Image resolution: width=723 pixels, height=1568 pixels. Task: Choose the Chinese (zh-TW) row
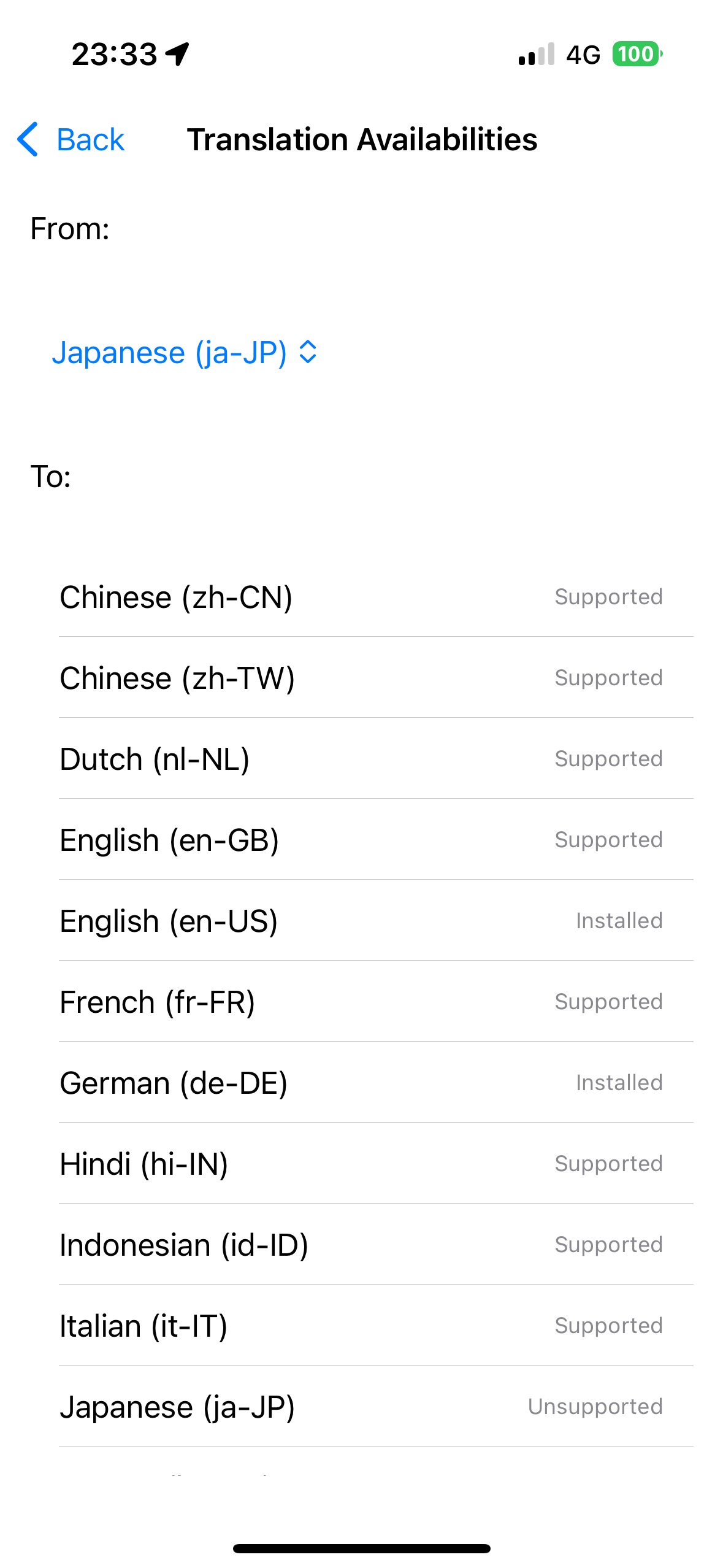point(361,678)
